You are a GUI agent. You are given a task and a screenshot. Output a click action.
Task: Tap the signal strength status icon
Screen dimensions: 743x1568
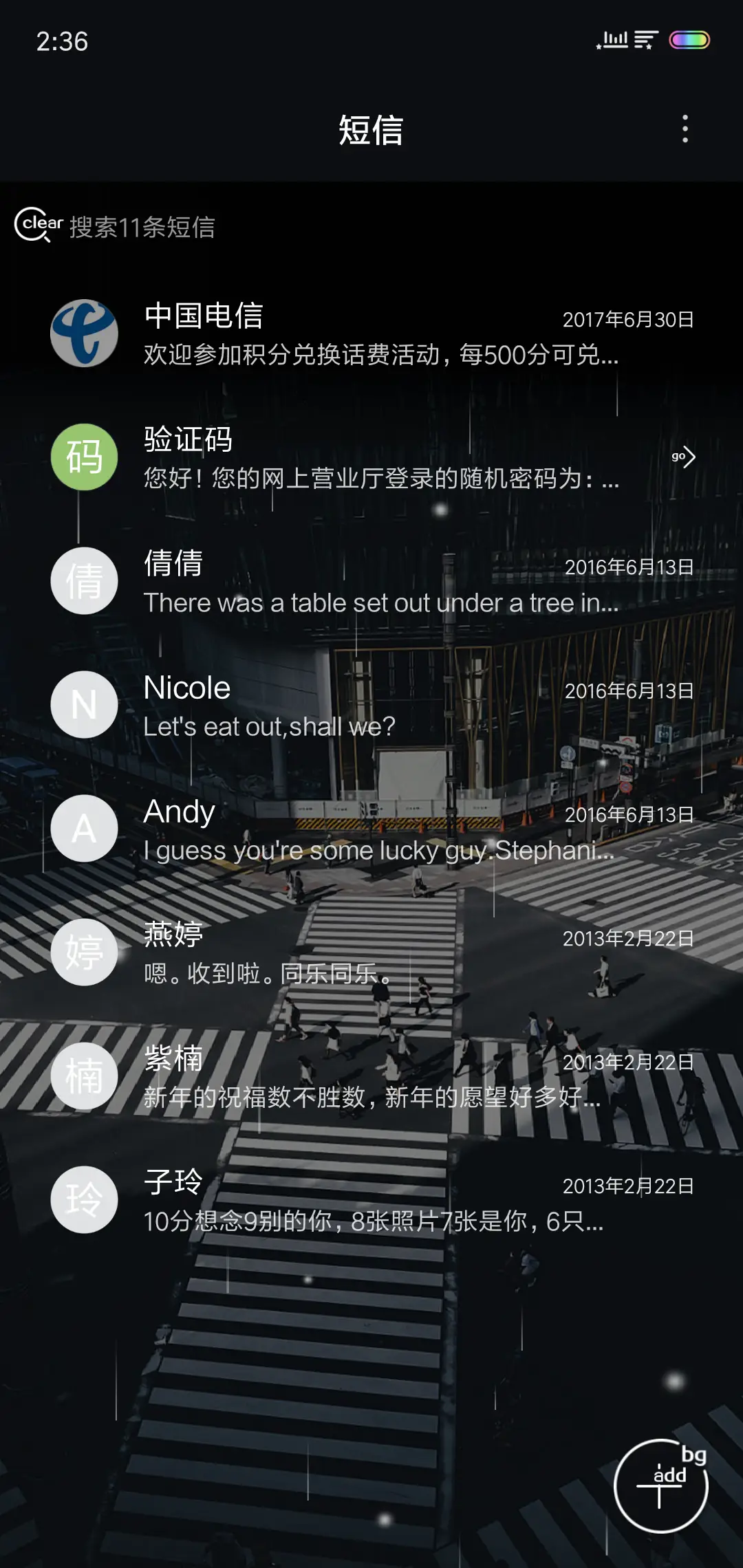pyautogui.click(x=612, y=39)
